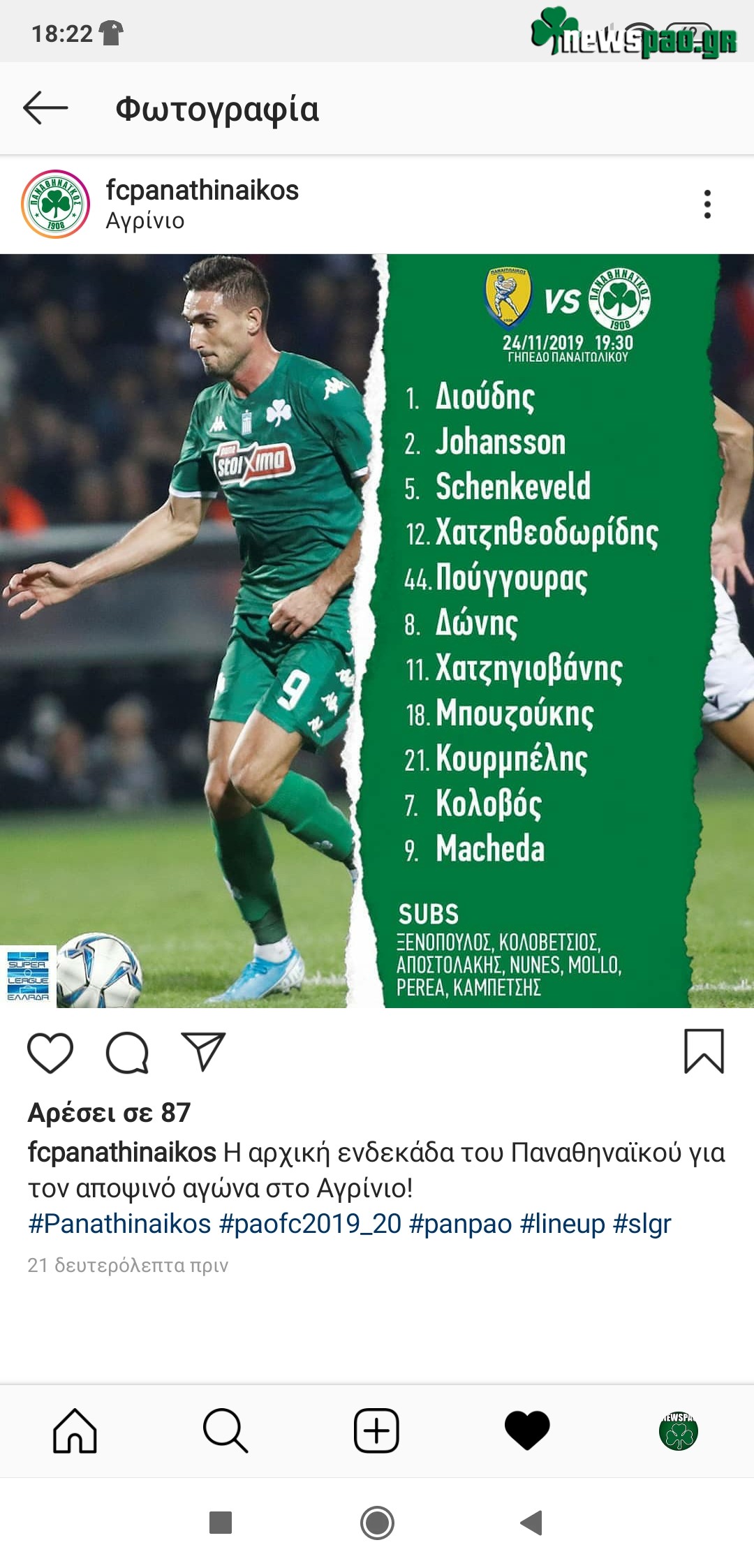Tap the system home button

coord(377,1523)
